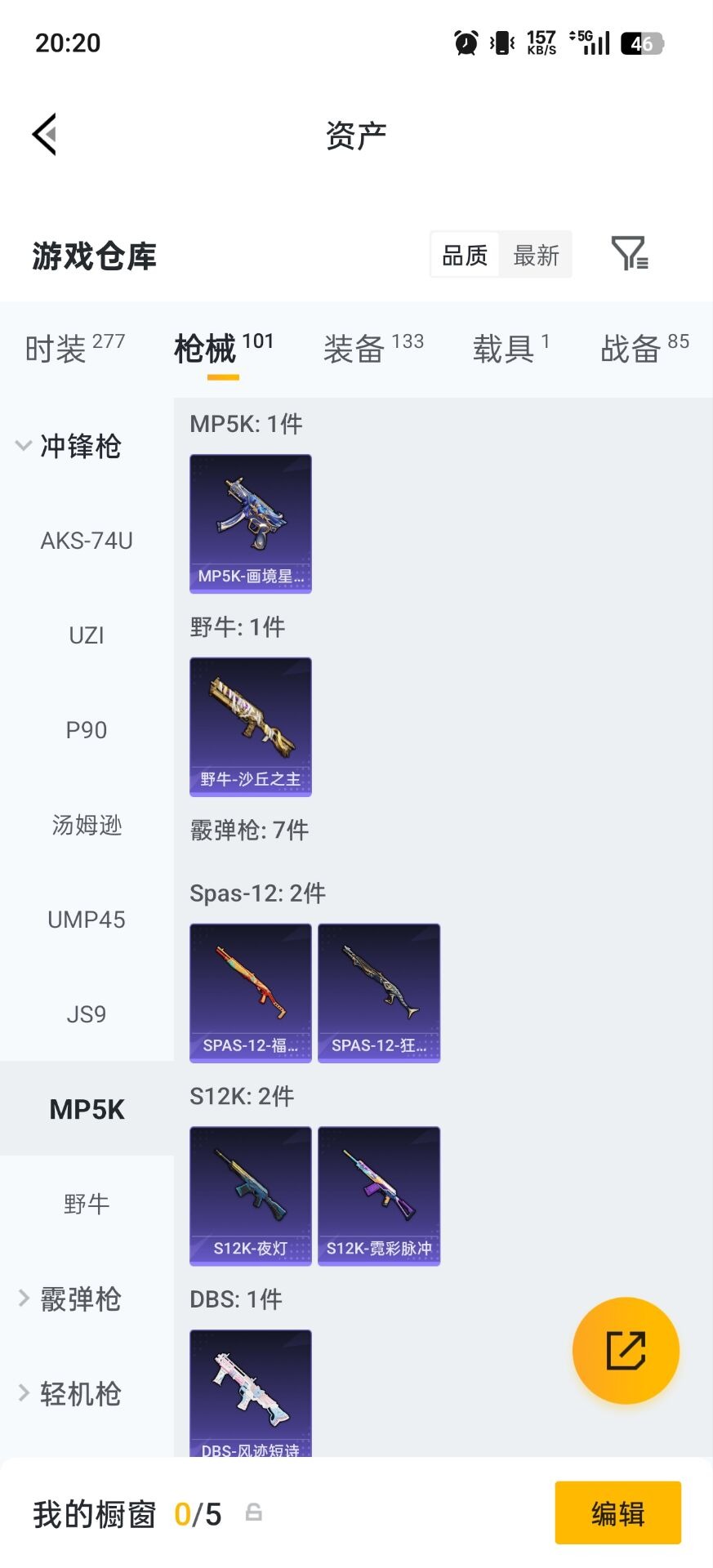This screenshot has height=1568, width=713.
Task: Tap the 编辑 button
Action: pos(618,1512)
